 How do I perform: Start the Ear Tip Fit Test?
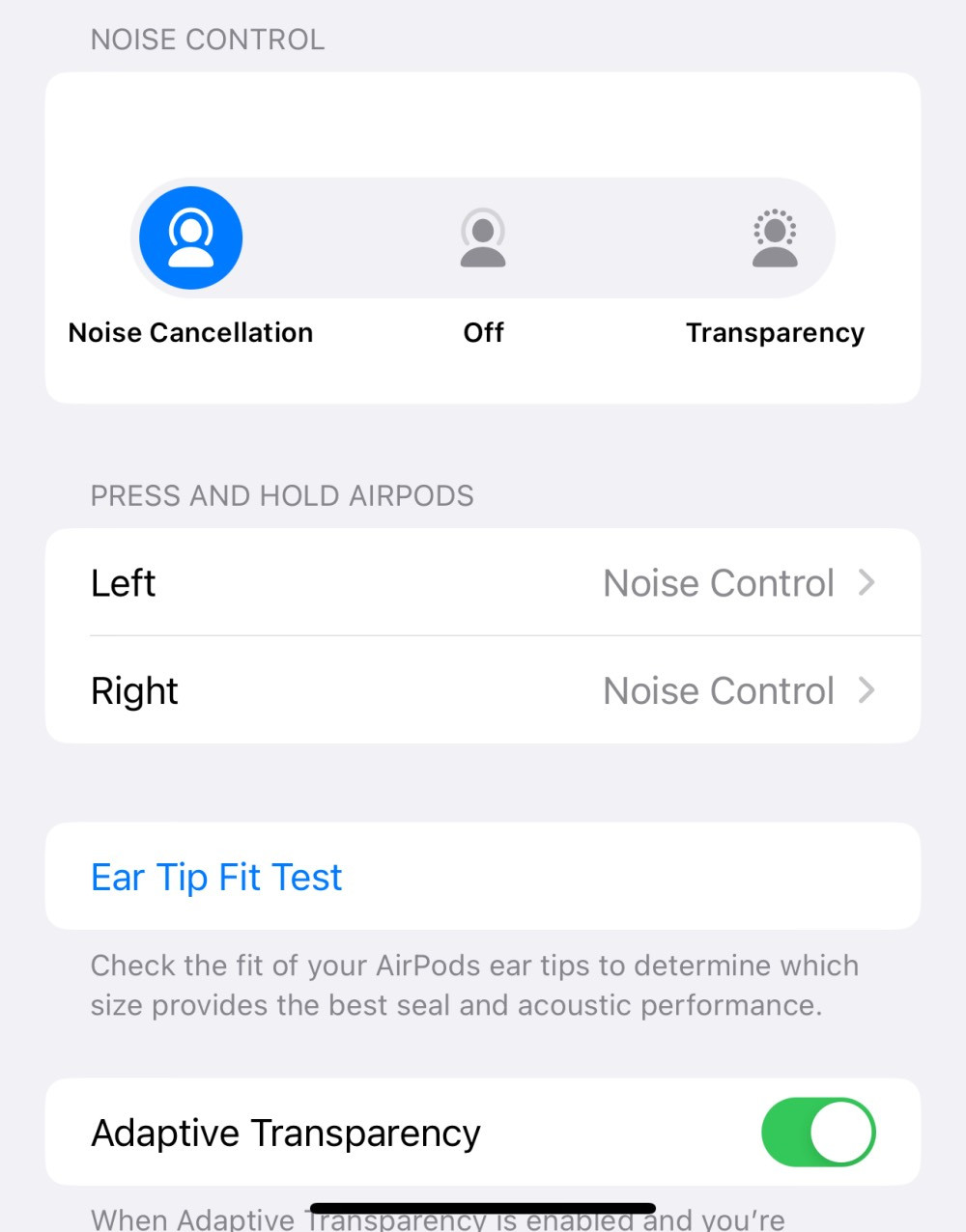[x=216, y=877]
